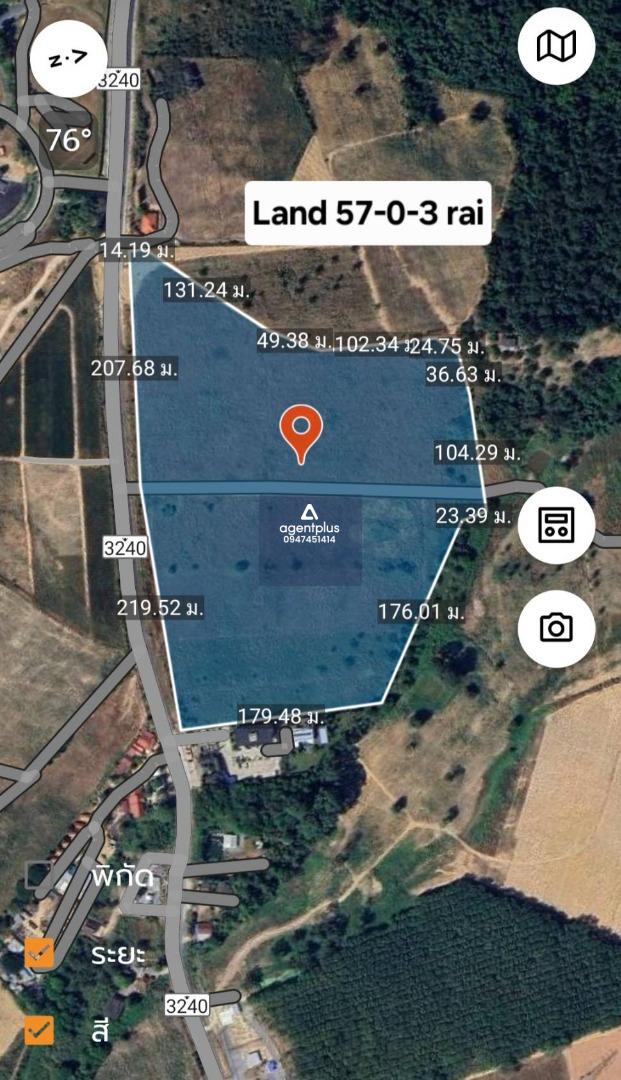Capture the map with the camera button
The image size is (621, 1080).
556,628
